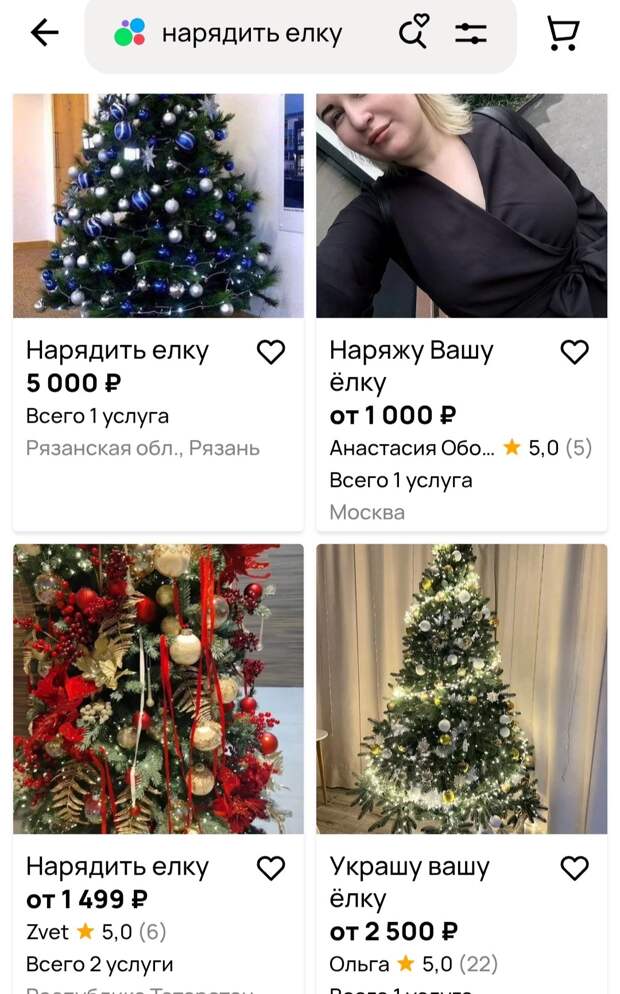Save this search with the heart magnifier
The image size is (620, 994).
tap(413, 32)
